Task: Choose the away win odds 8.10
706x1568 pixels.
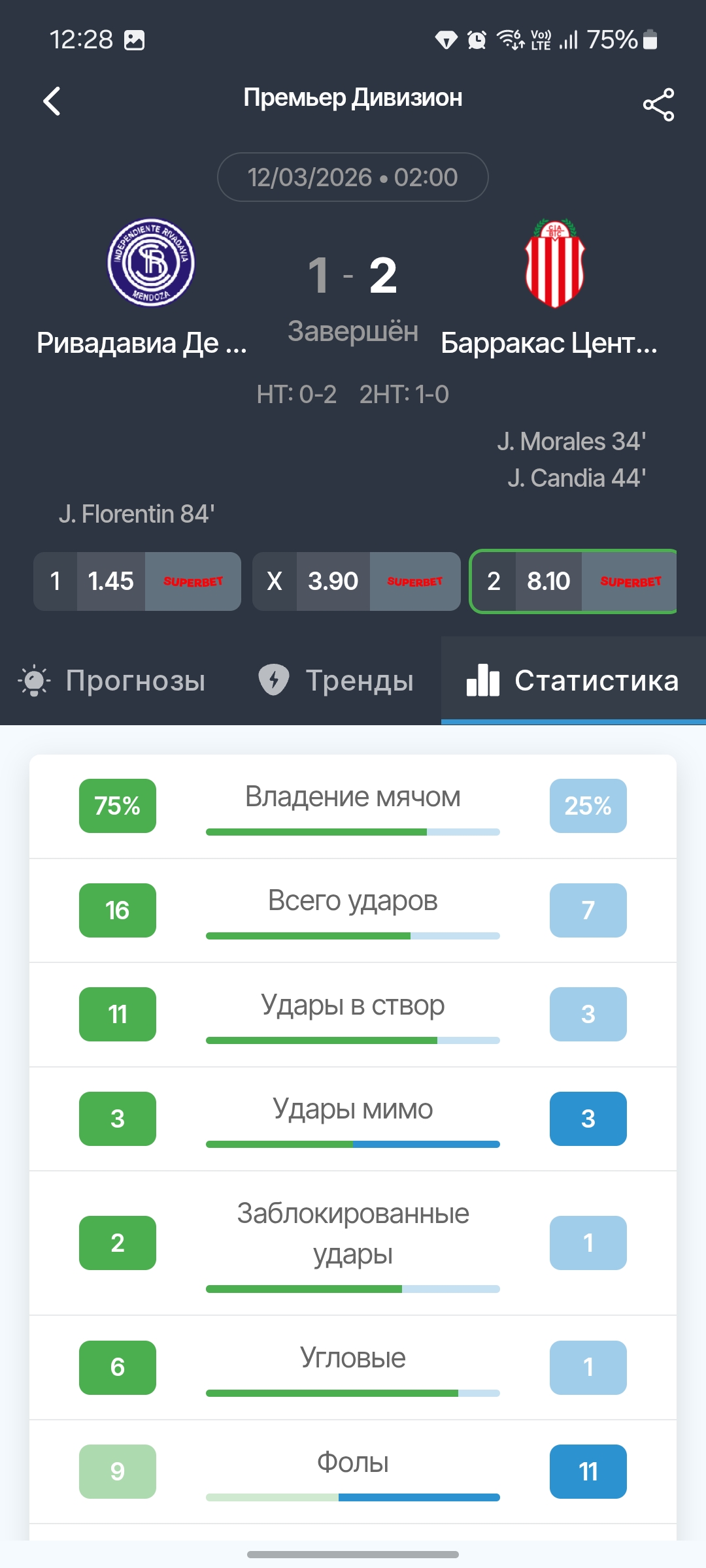Action: [573, 581]
